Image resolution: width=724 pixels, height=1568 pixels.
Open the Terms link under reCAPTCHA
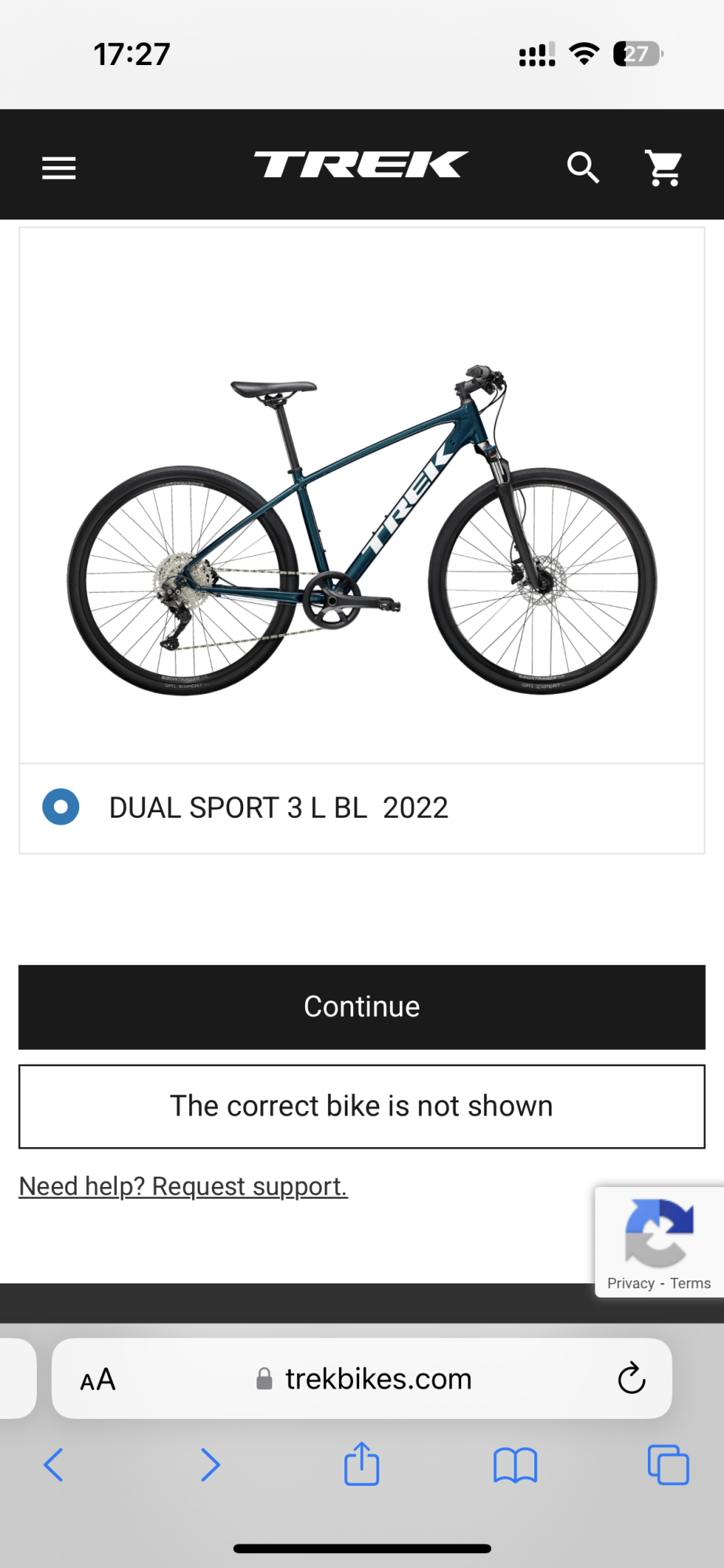click(691, 1283)
